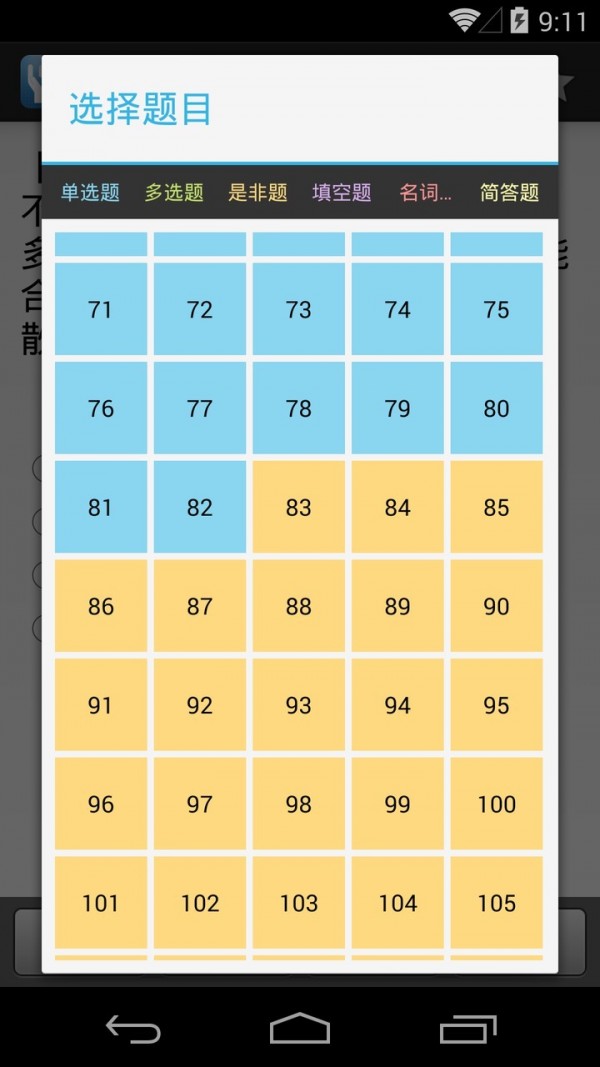600x1067 pixels.
Task: Switch to the 单选题 tab
Action: 90,192
